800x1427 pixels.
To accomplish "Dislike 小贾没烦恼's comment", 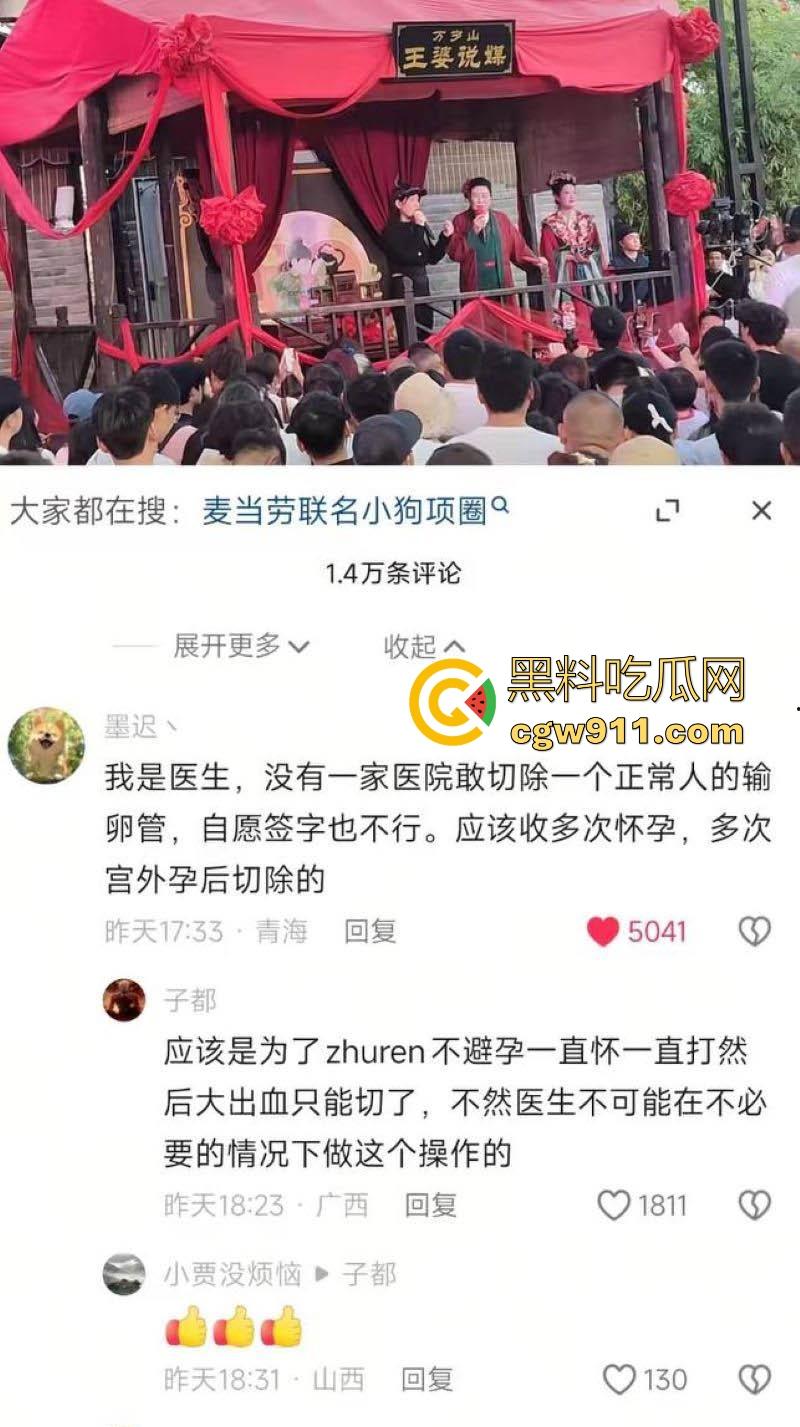I will pyautogui.click(x=754, y=1381).
